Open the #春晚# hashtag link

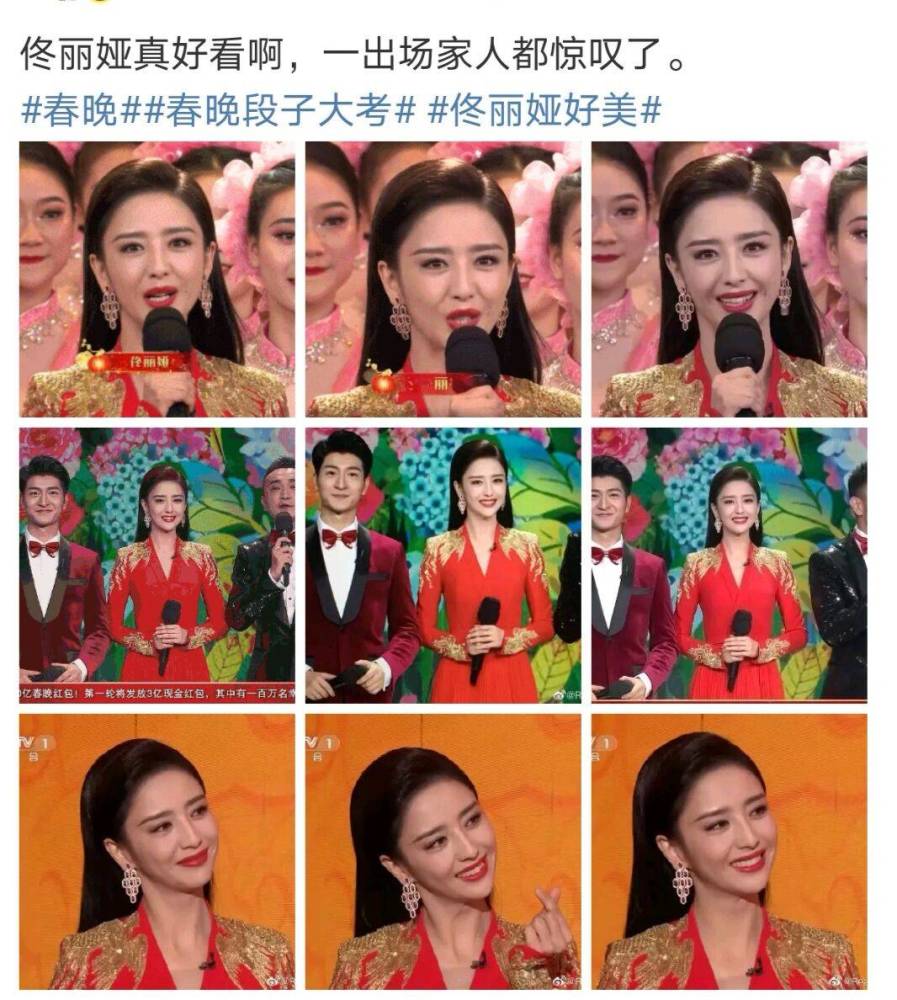click(x=69, y=110)
